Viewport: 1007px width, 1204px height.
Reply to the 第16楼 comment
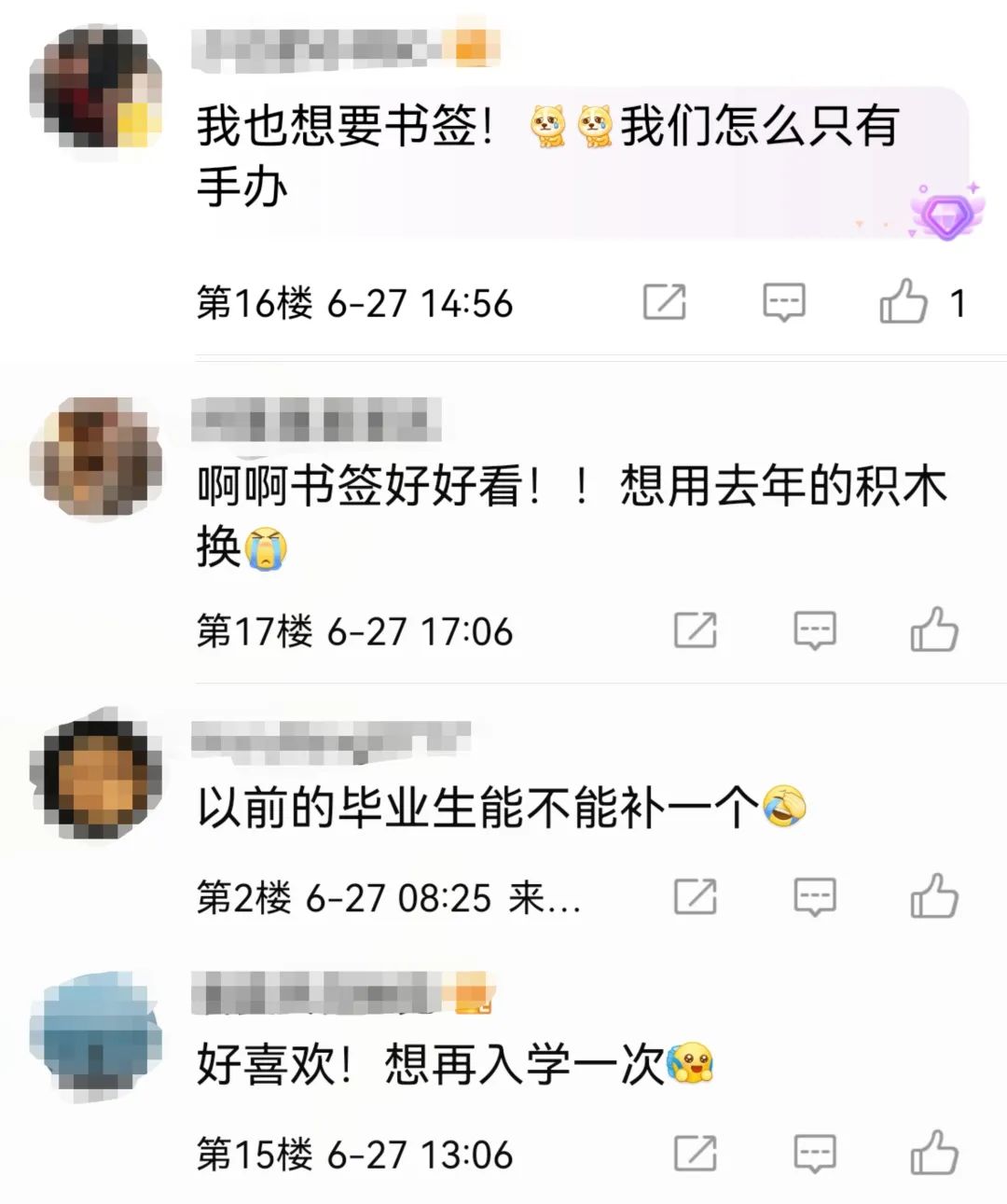click(x=784, y=301)
